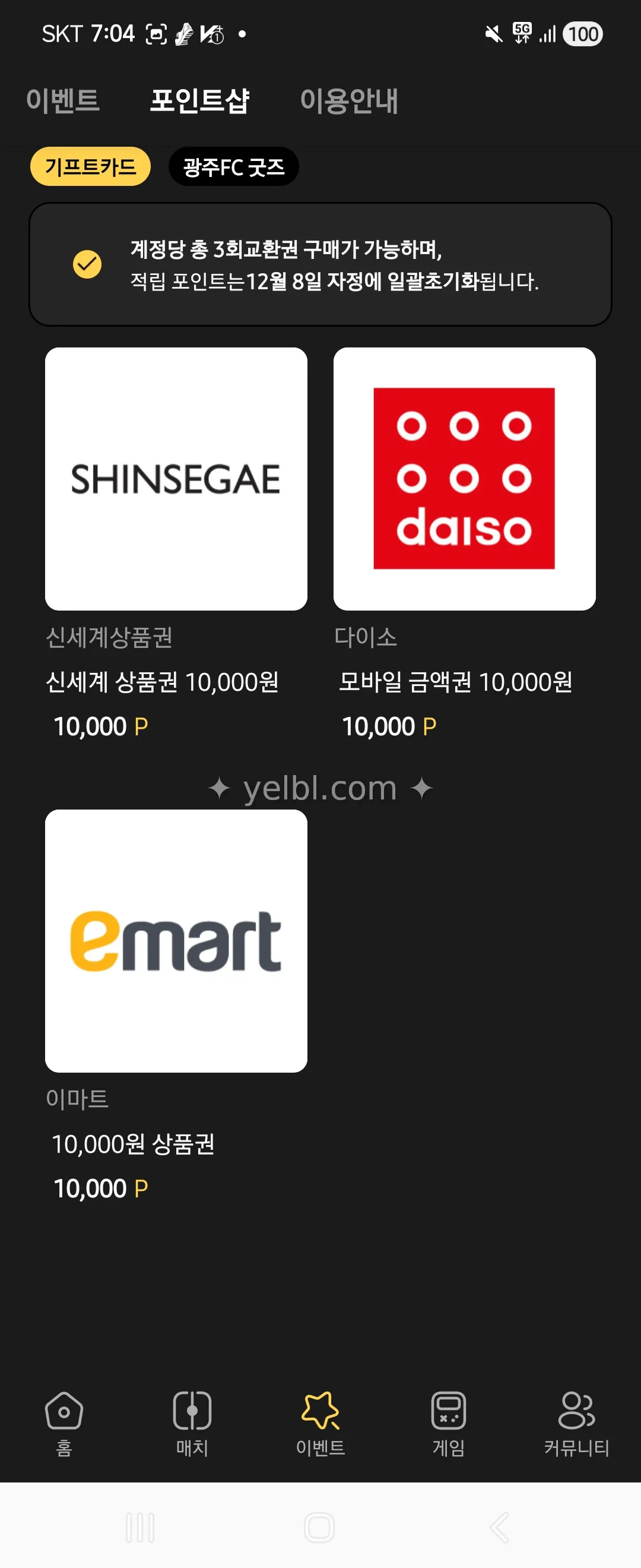
Task: View the Daiso 모바일 금액권 card
Action: (x=464, y=479)
